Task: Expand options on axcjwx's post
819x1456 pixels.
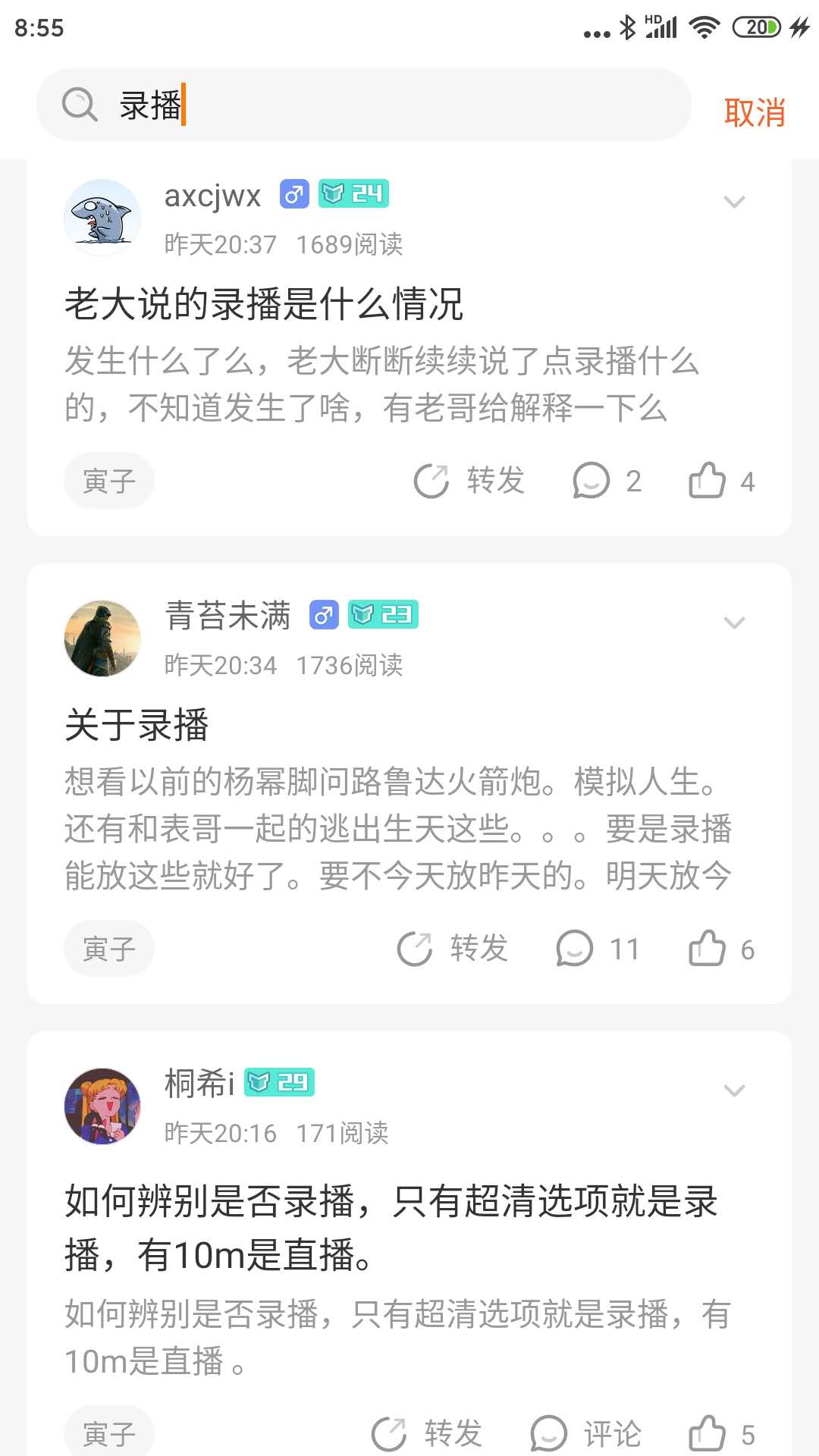Action: (x=733, y=202)
